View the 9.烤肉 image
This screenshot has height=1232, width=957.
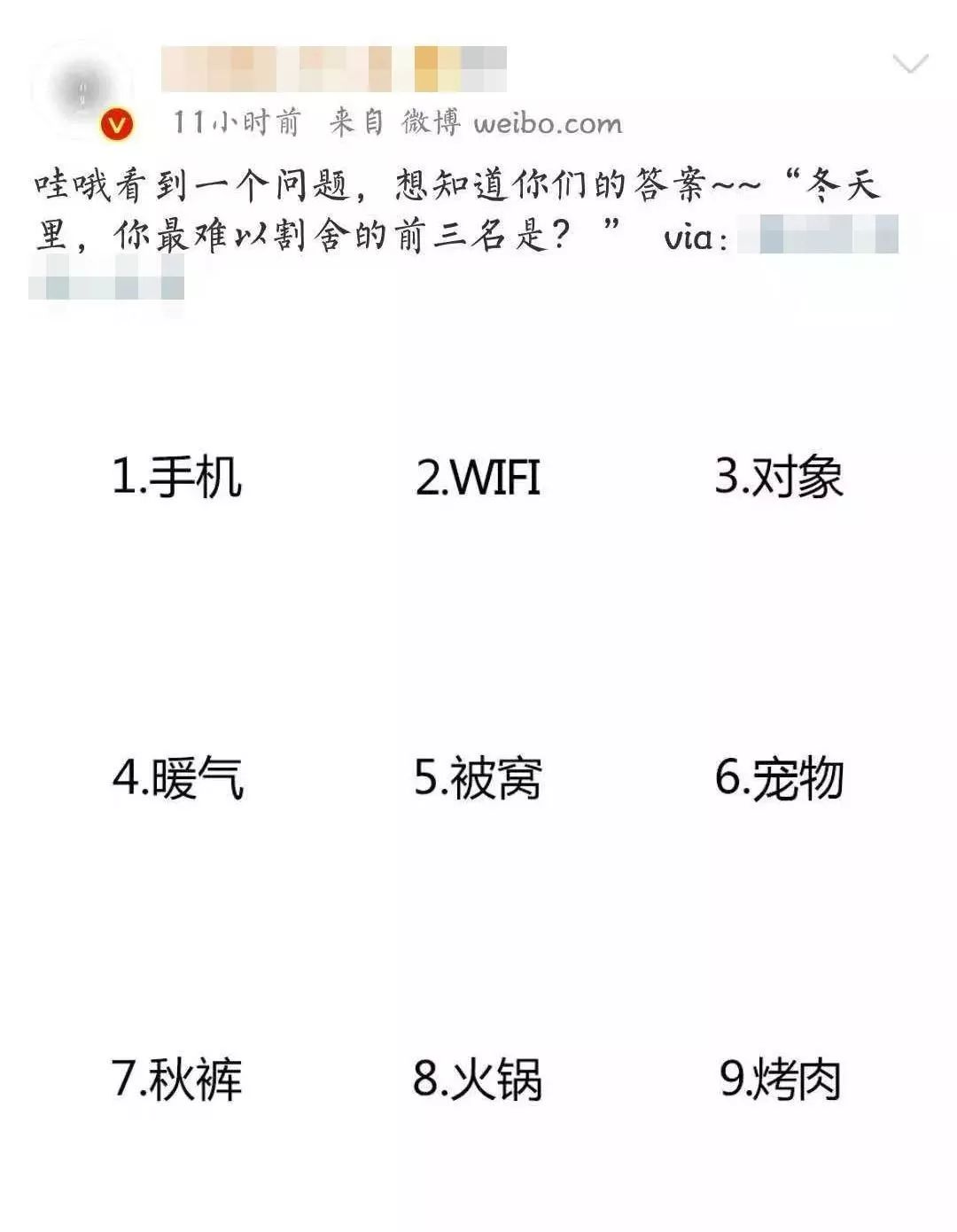point(779,1080)
